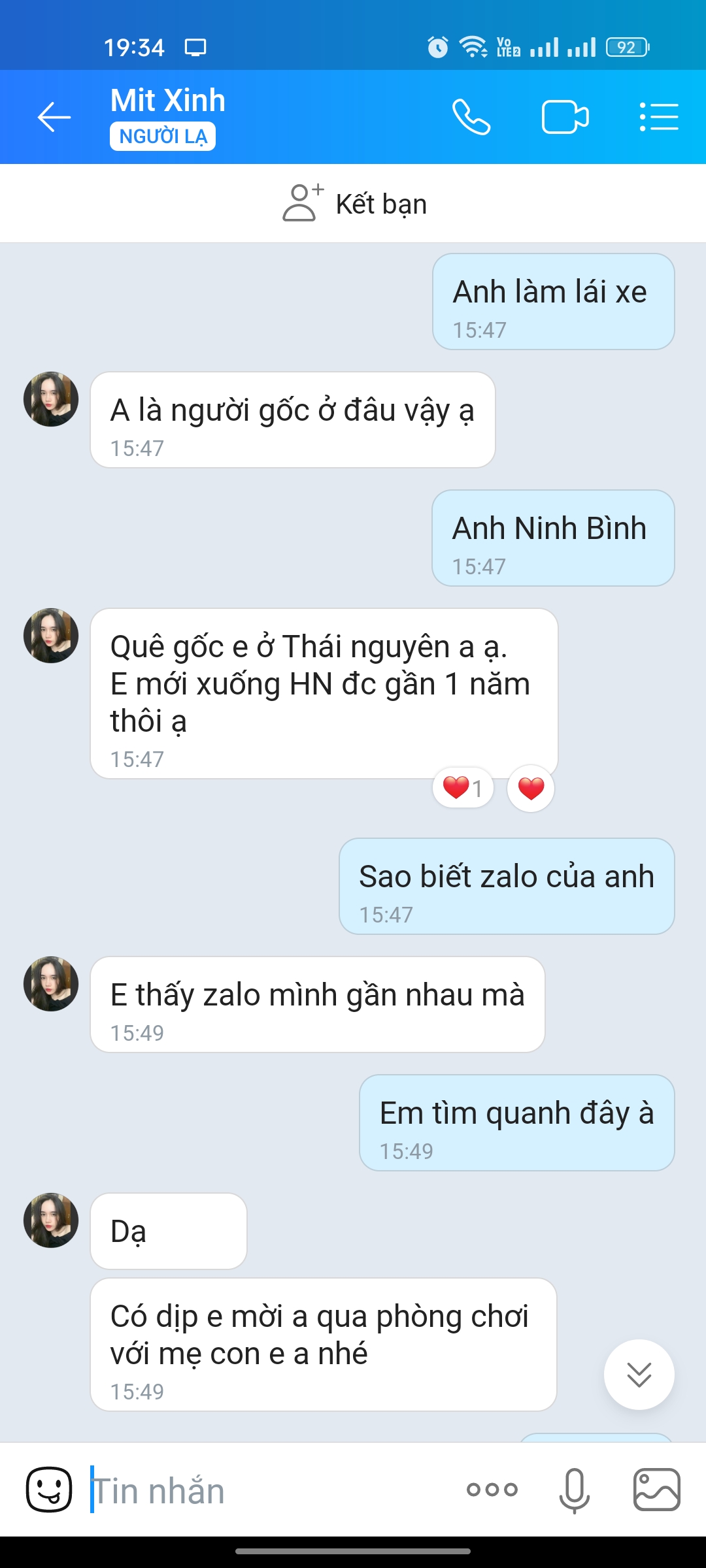Go back from the Mit Xinh chat
The width and height of the screenshot is (706, 1568).
click(x=54, y=118)
